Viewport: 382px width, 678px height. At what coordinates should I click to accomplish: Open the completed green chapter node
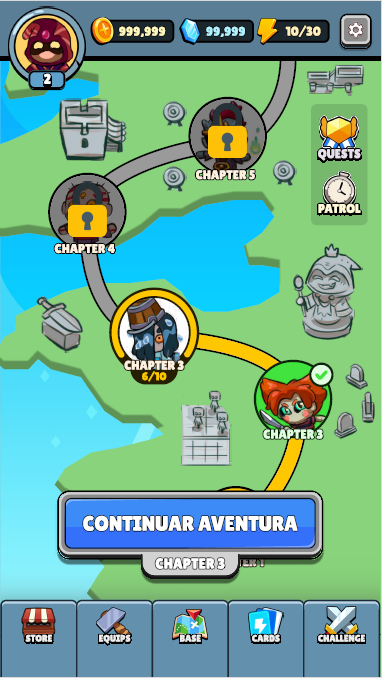pos(293,399)
